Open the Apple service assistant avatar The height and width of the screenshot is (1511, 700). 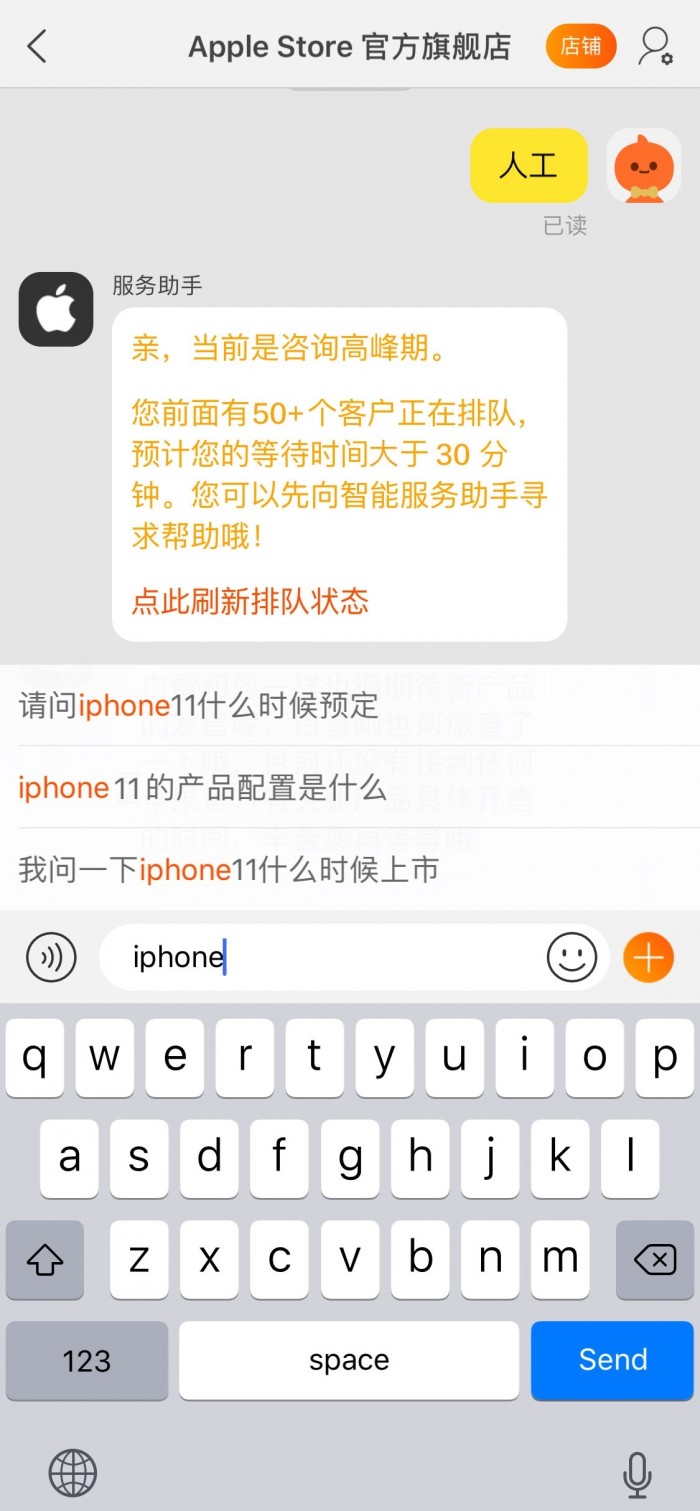pos(56,309)
